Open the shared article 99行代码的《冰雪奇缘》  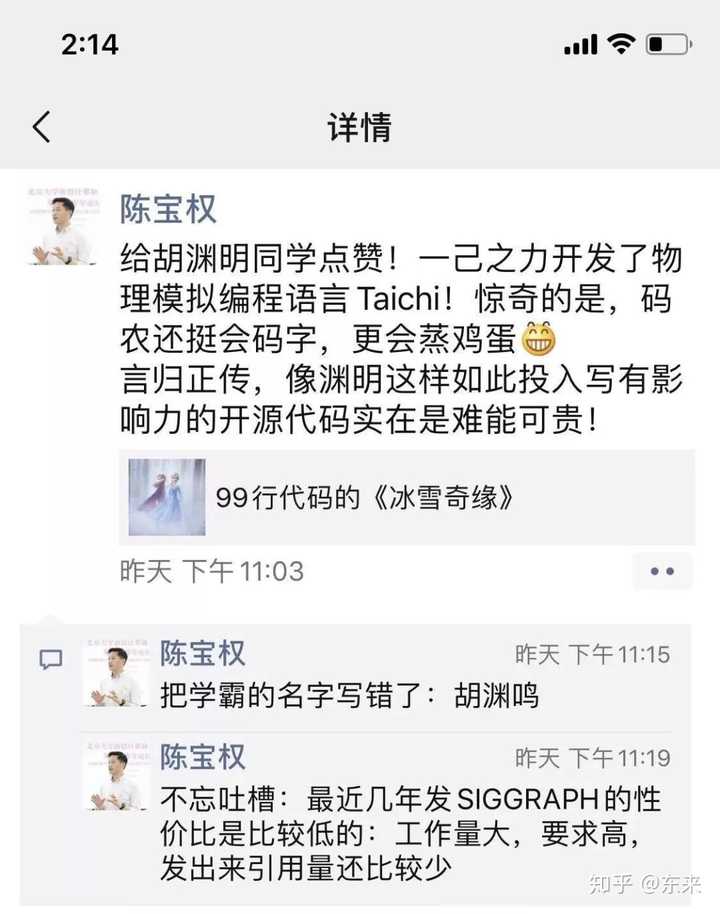click(405, 497)
